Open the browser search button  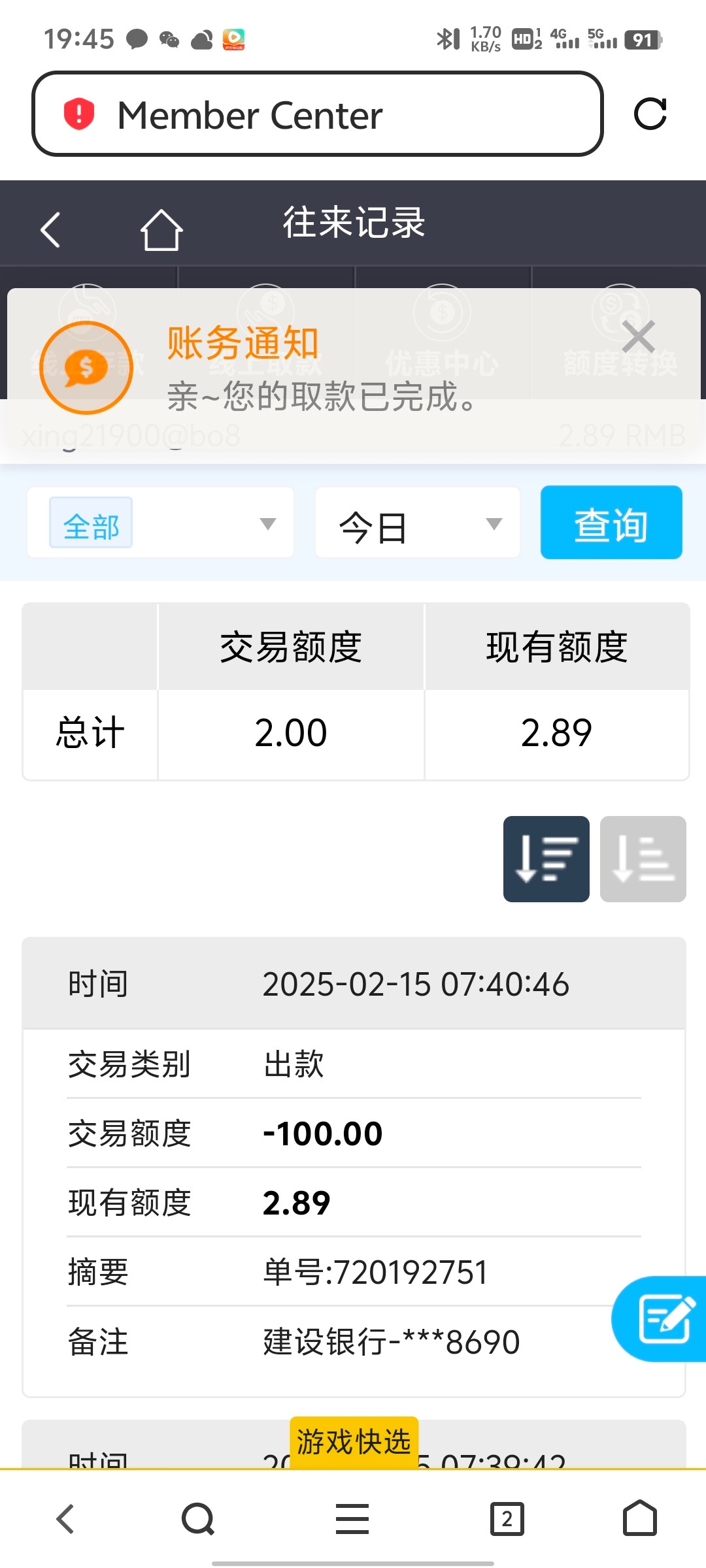click(x=197, y=1518)
